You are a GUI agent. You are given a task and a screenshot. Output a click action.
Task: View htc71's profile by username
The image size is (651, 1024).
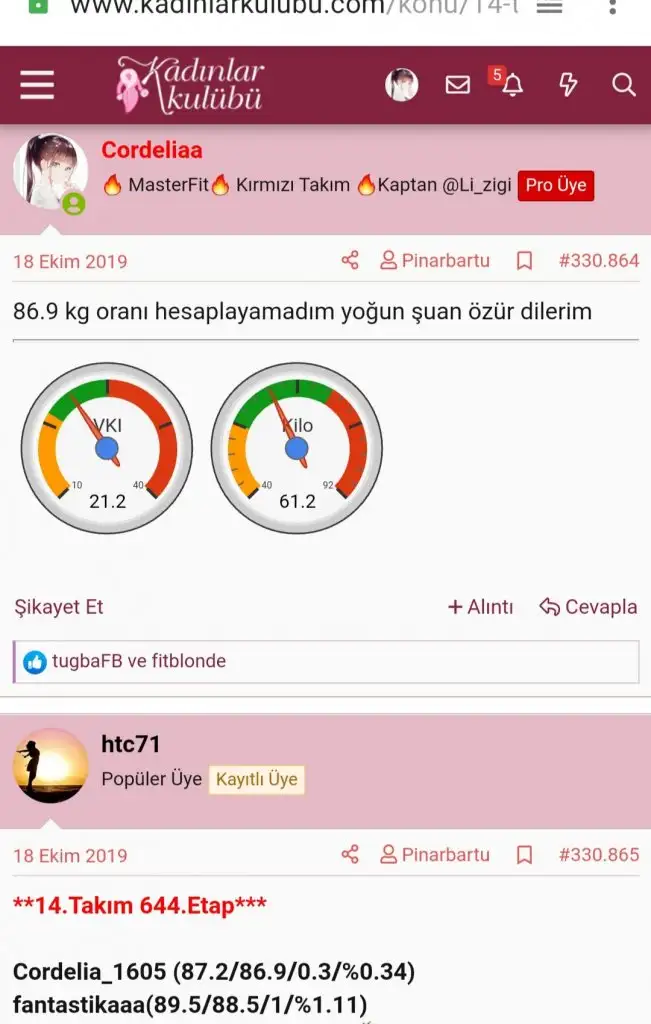click(131, 744)
